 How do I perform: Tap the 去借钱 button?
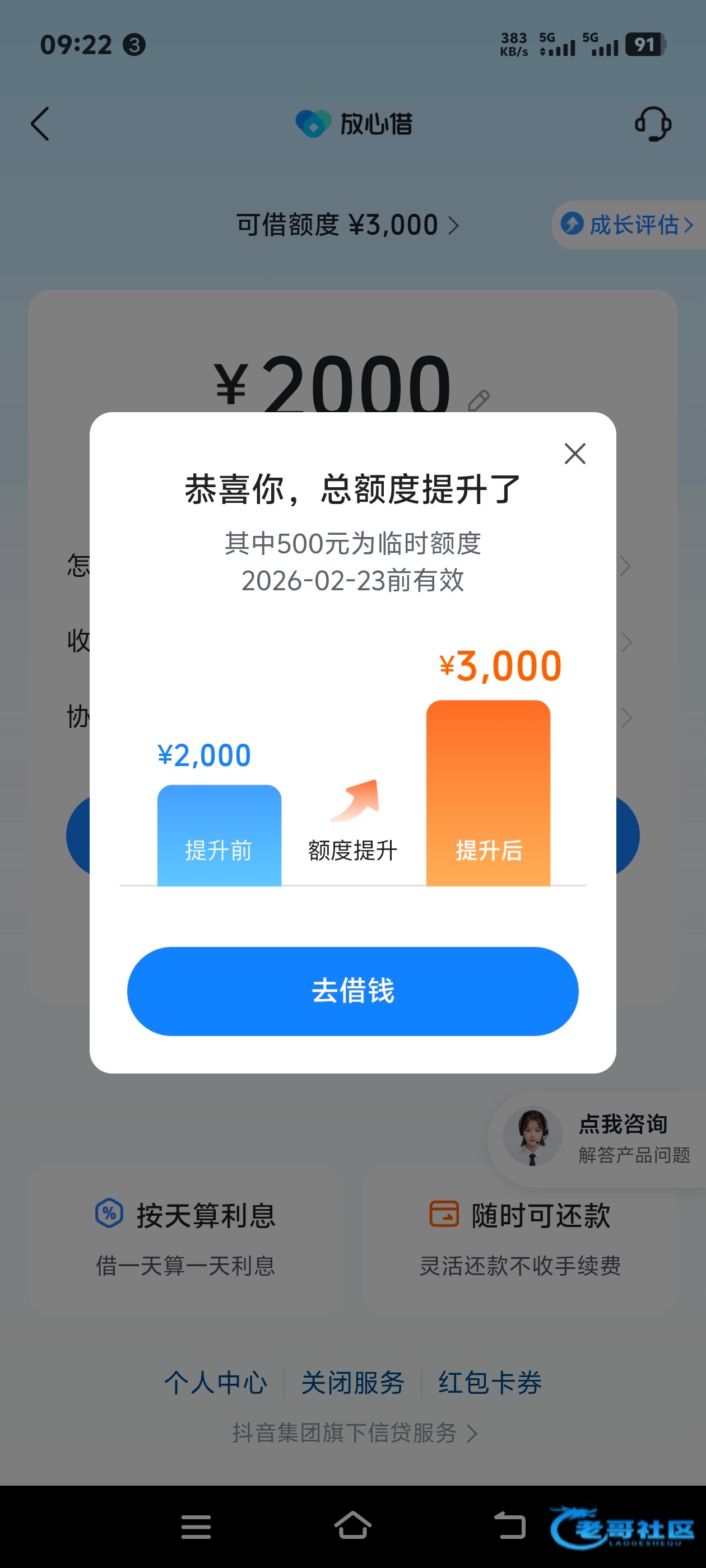[352, 991]
